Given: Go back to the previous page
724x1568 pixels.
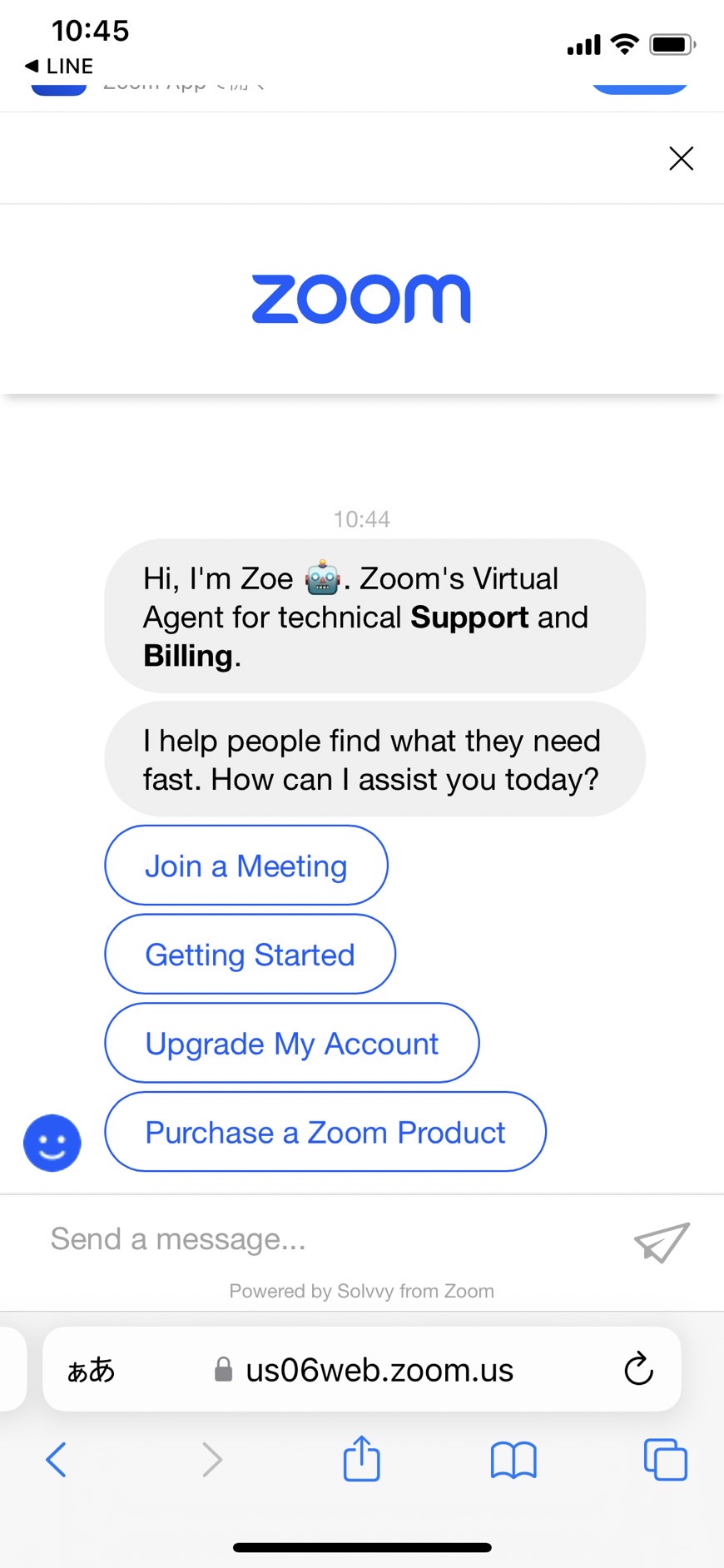Looking at the screenshot, I should tap(56, 1460).
